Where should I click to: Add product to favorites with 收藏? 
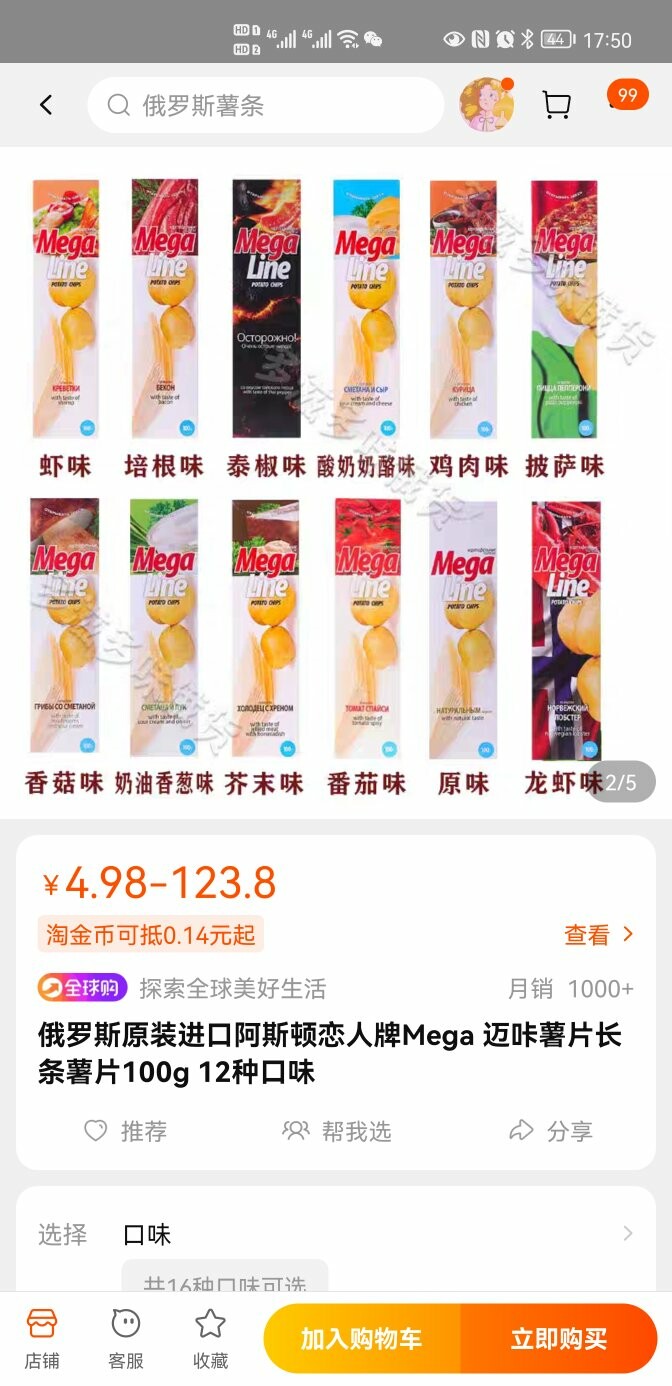[210, 1339]
